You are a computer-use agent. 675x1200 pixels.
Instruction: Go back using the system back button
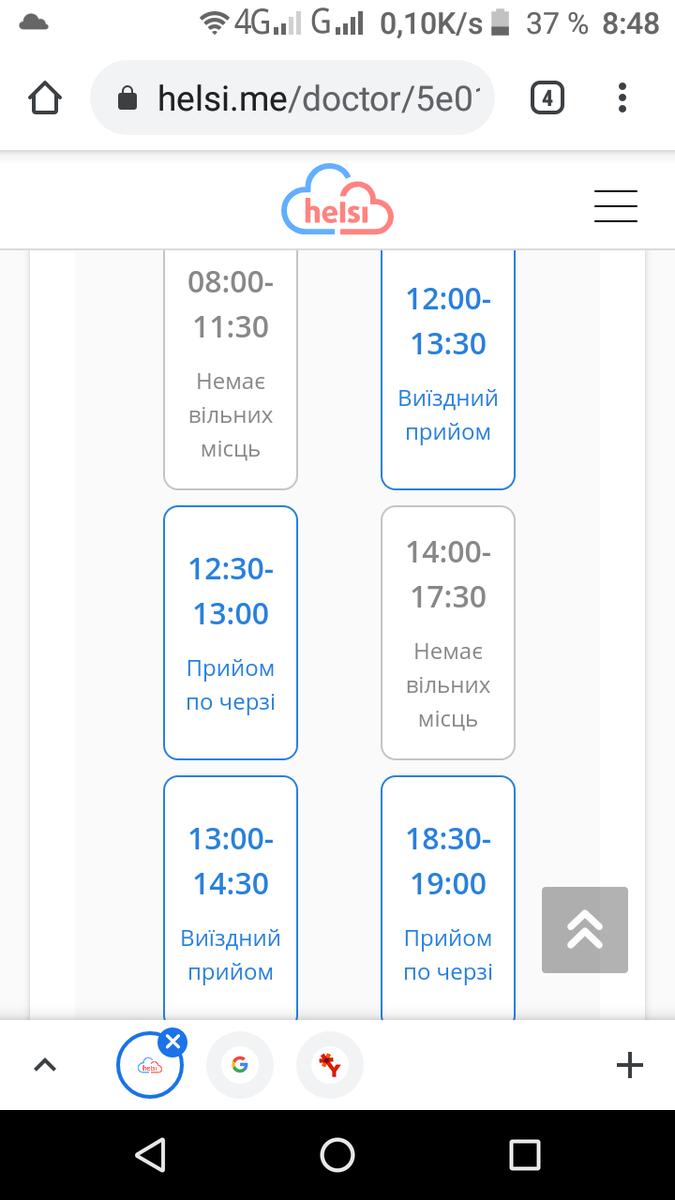(x=150, y=1155)
